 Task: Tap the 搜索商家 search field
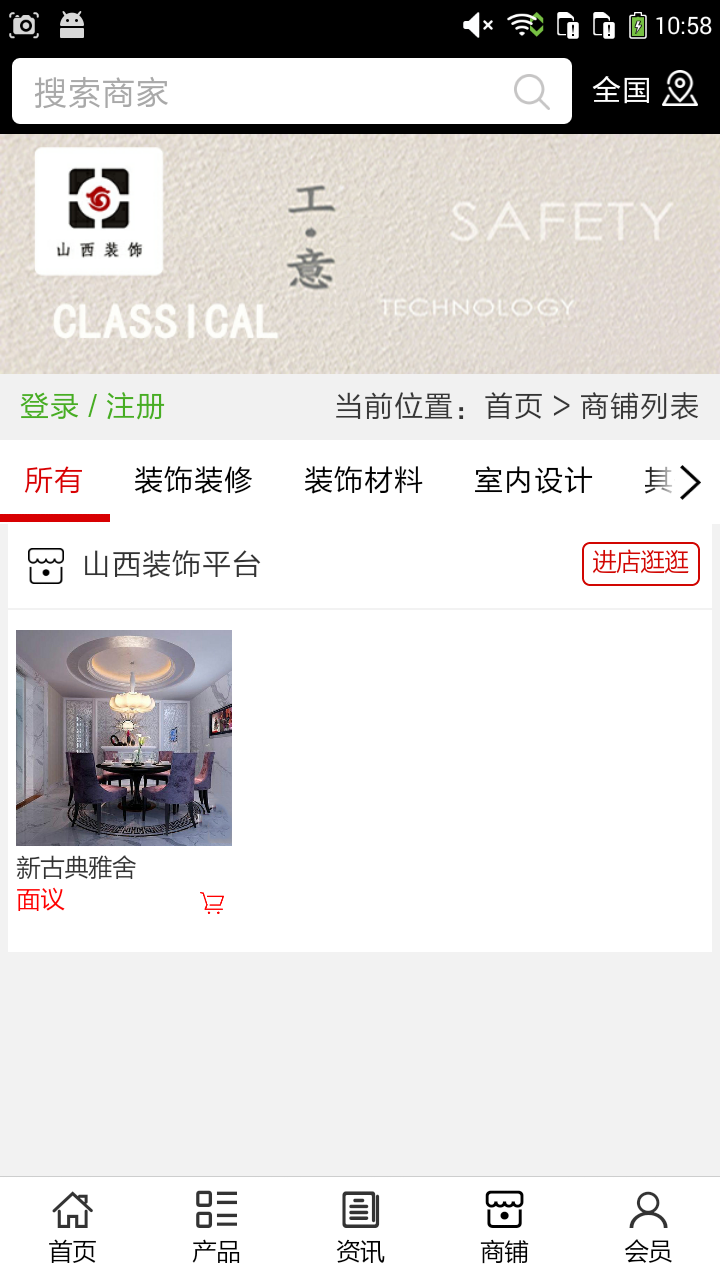point(260,92)
